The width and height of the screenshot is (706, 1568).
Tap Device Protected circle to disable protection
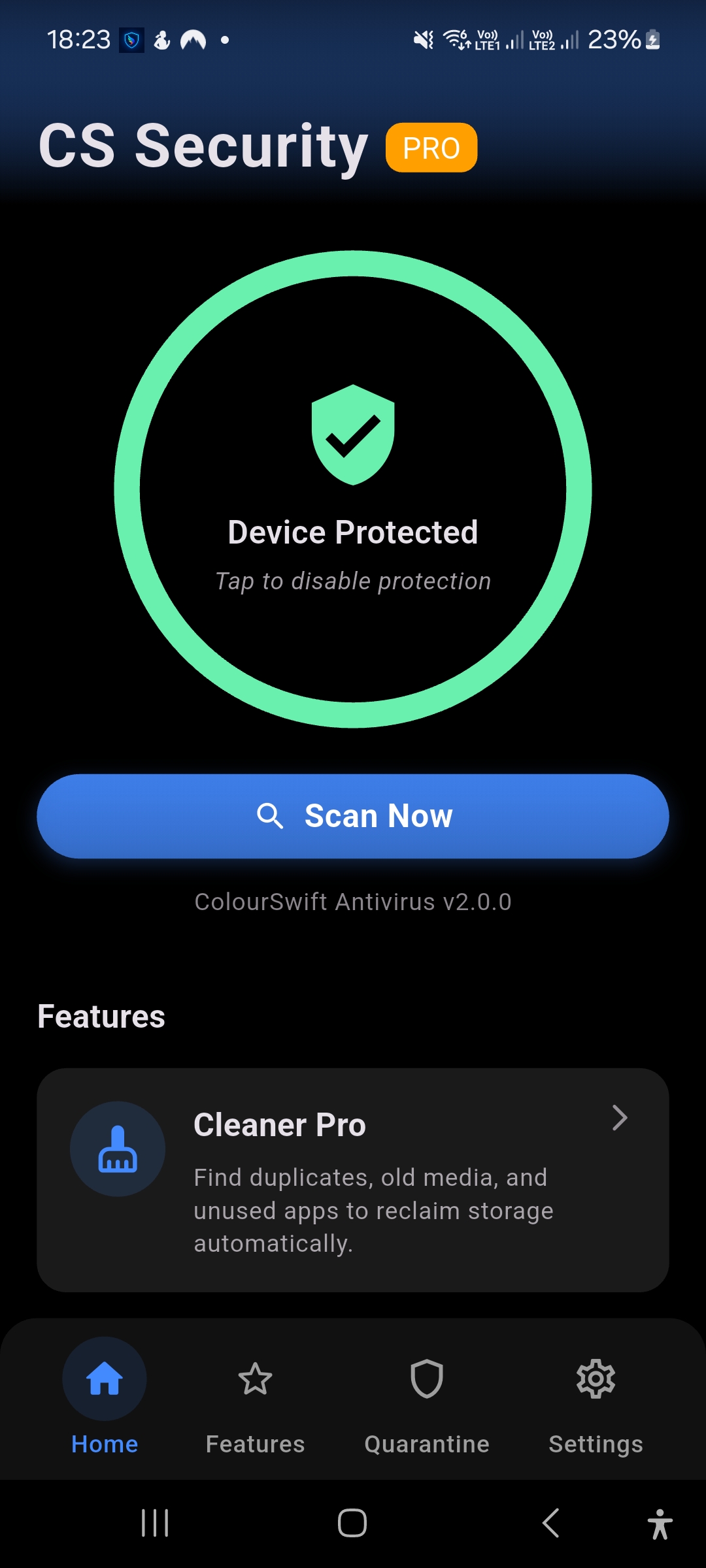pyautogui.click(x=353, y=489)
